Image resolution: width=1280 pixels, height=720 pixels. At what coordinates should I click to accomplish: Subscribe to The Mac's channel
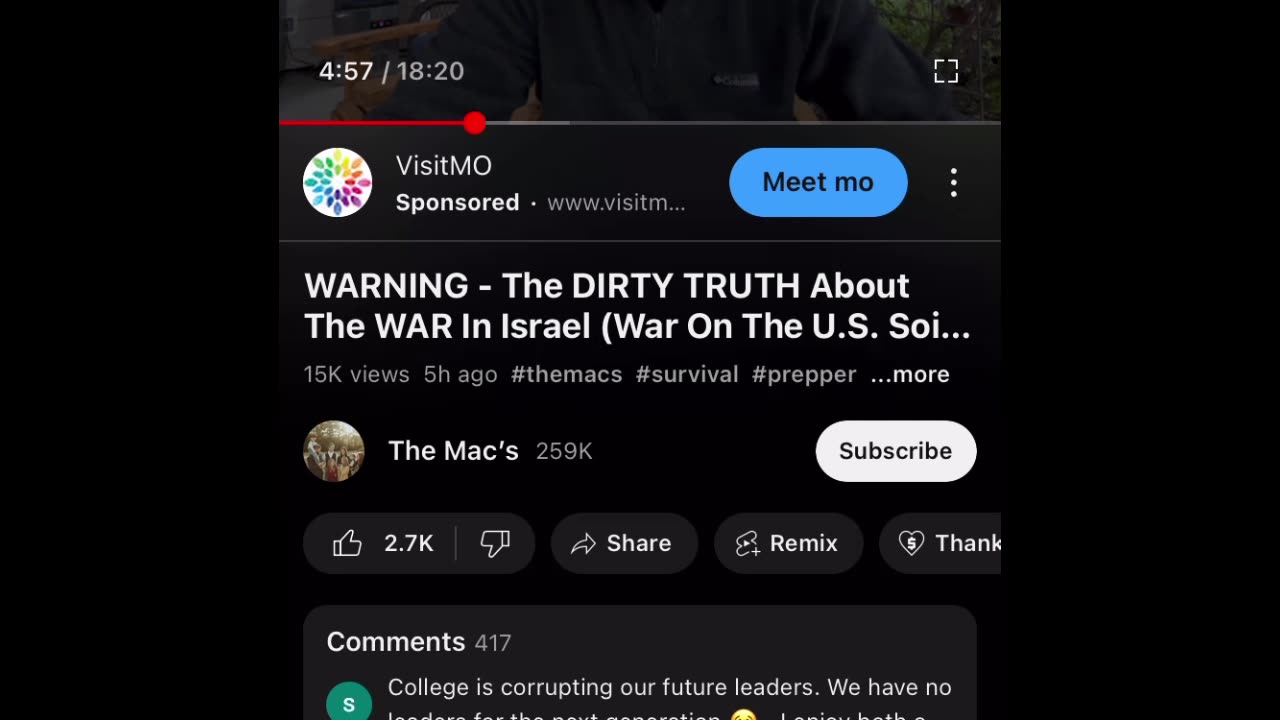(895, 451)
